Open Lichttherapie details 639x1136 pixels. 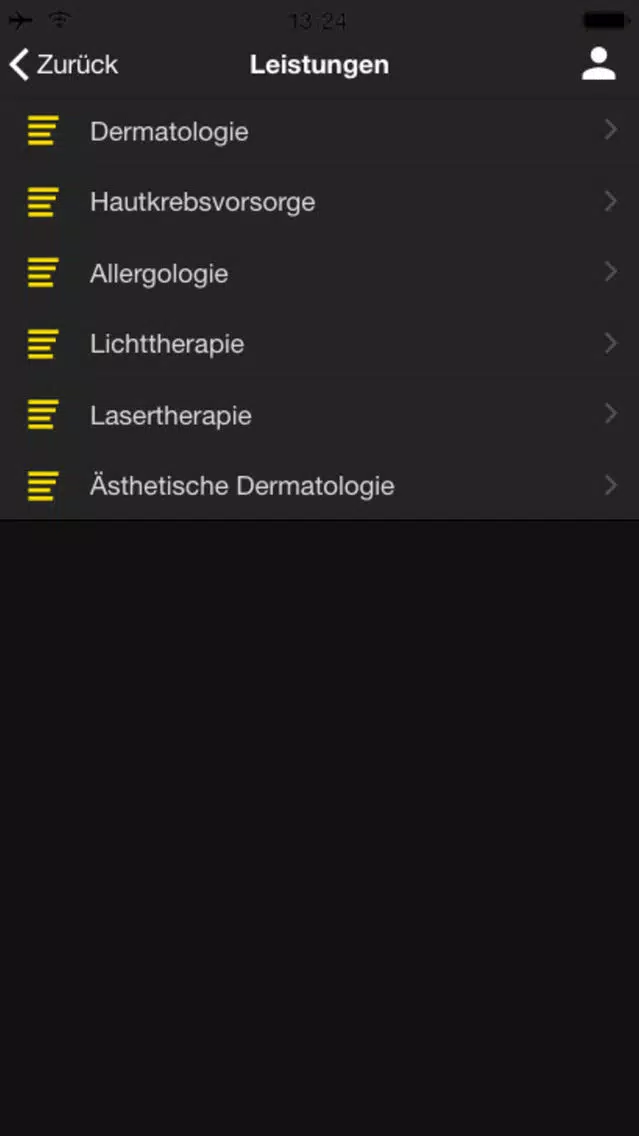(320, 343)
